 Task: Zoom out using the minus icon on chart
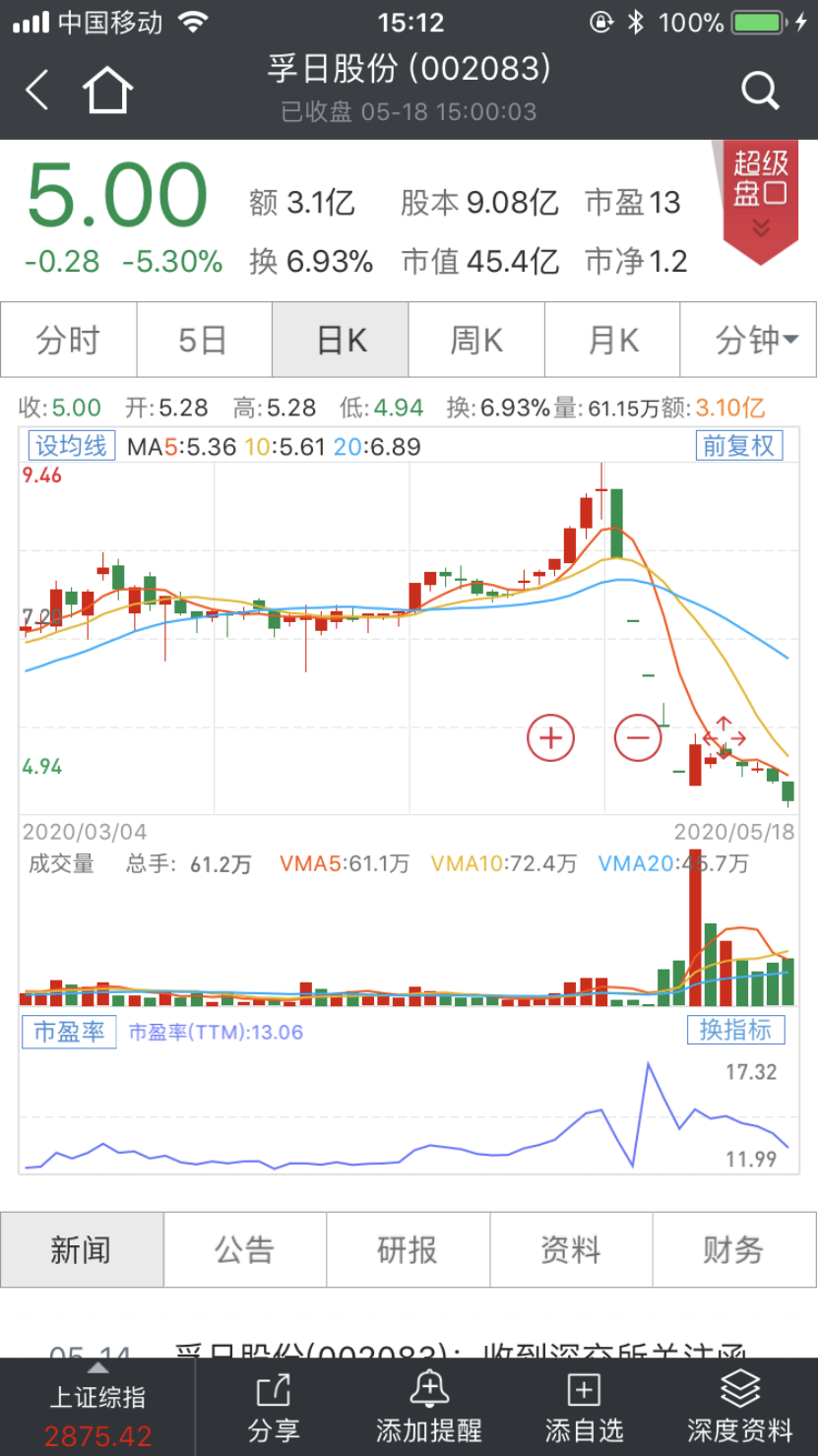point(637,737)
